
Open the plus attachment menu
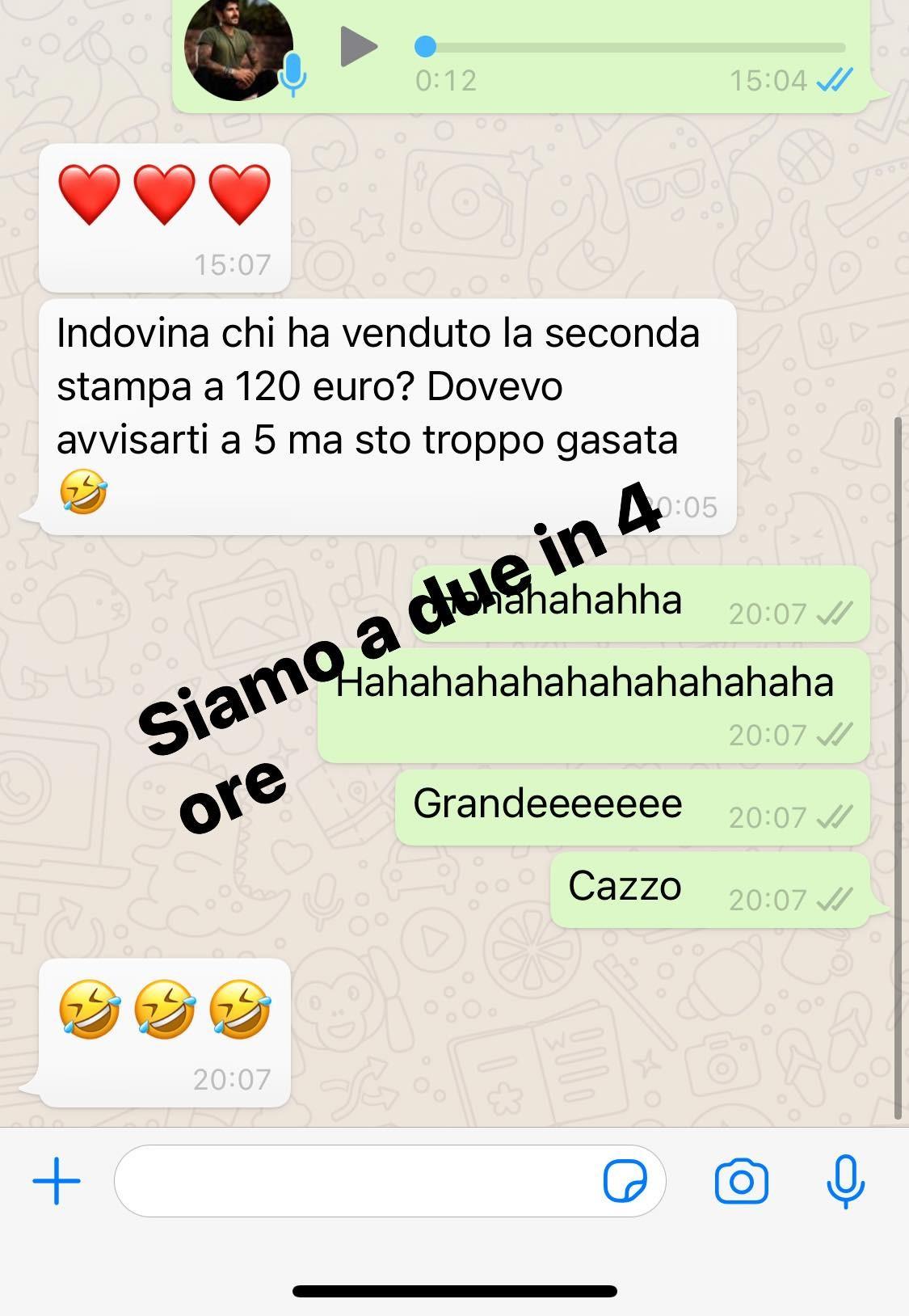[57, 1181]
